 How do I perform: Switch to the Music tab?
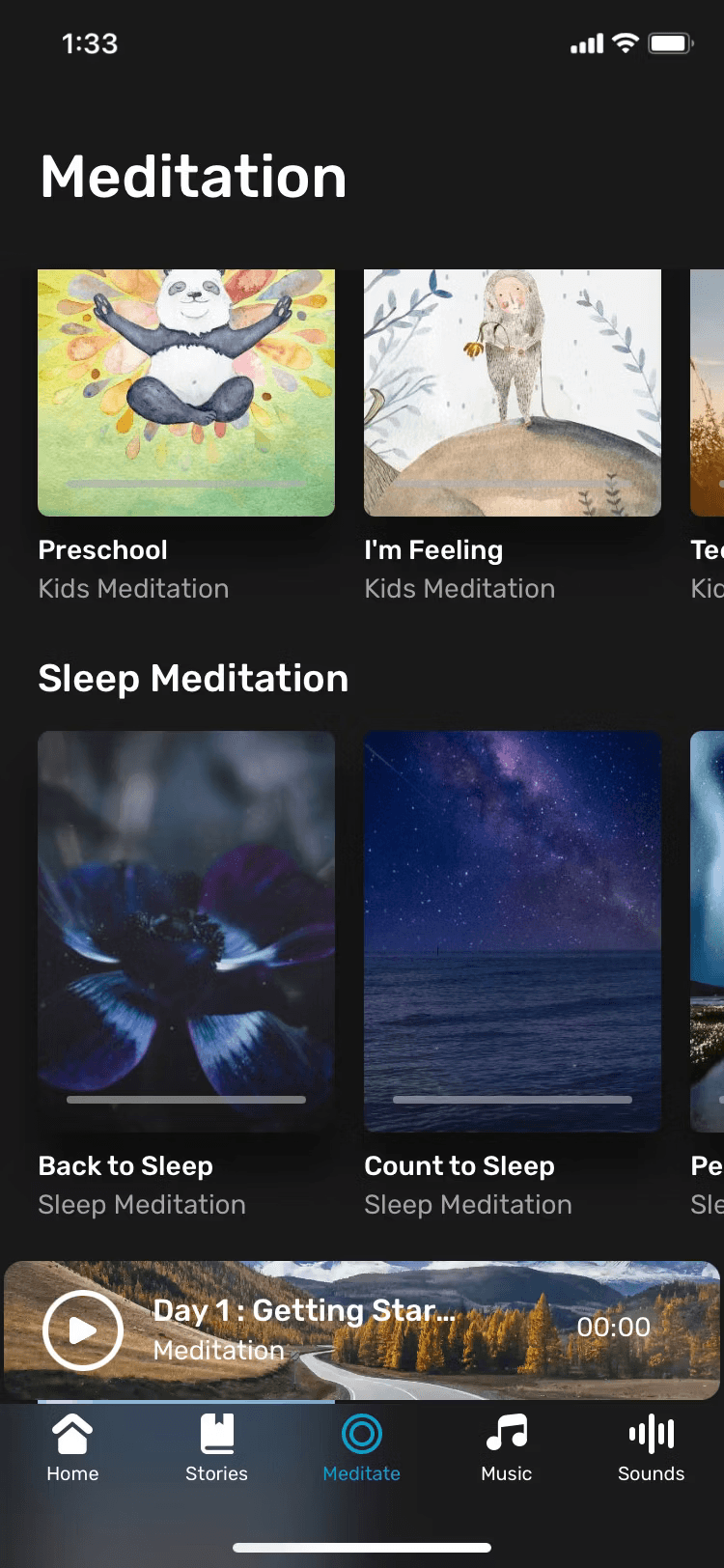(506, 1446)
